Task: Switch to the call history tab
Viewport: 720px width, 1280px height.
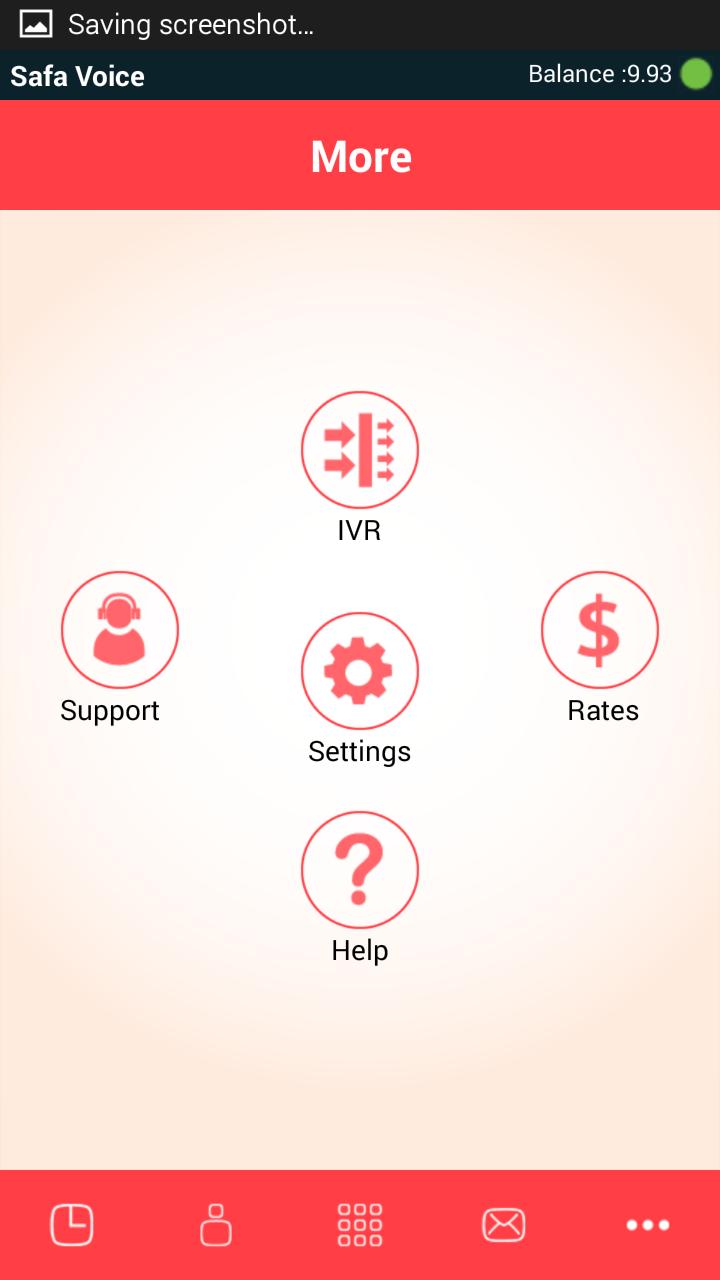Action: tap(72, 1225)
